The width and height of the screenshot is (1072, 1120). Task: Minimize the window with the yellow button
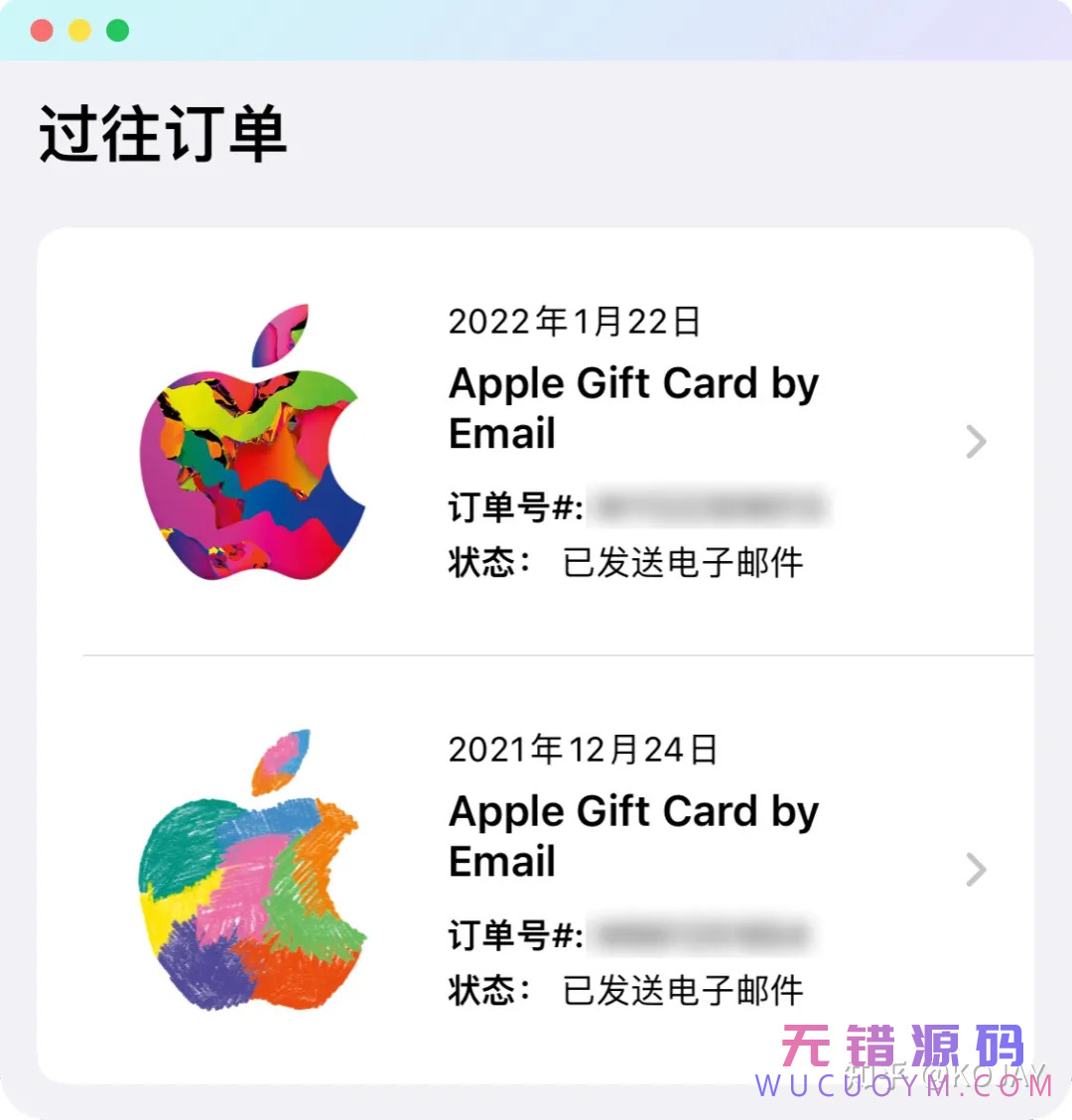click(x=79, y=31)
